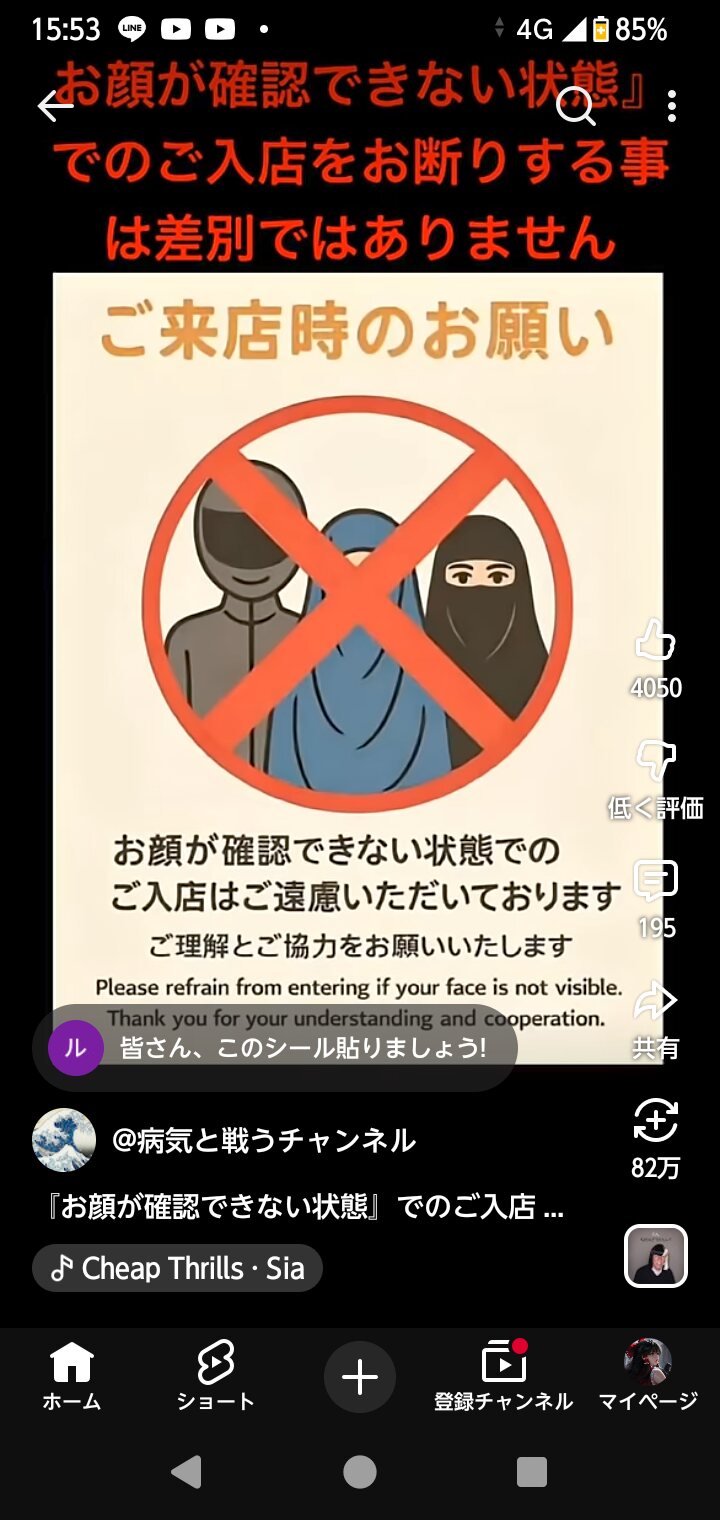Tap the remix button showing 82万
The height and width of the screenshot is (1520, 720).
(x=656, y=1121)
